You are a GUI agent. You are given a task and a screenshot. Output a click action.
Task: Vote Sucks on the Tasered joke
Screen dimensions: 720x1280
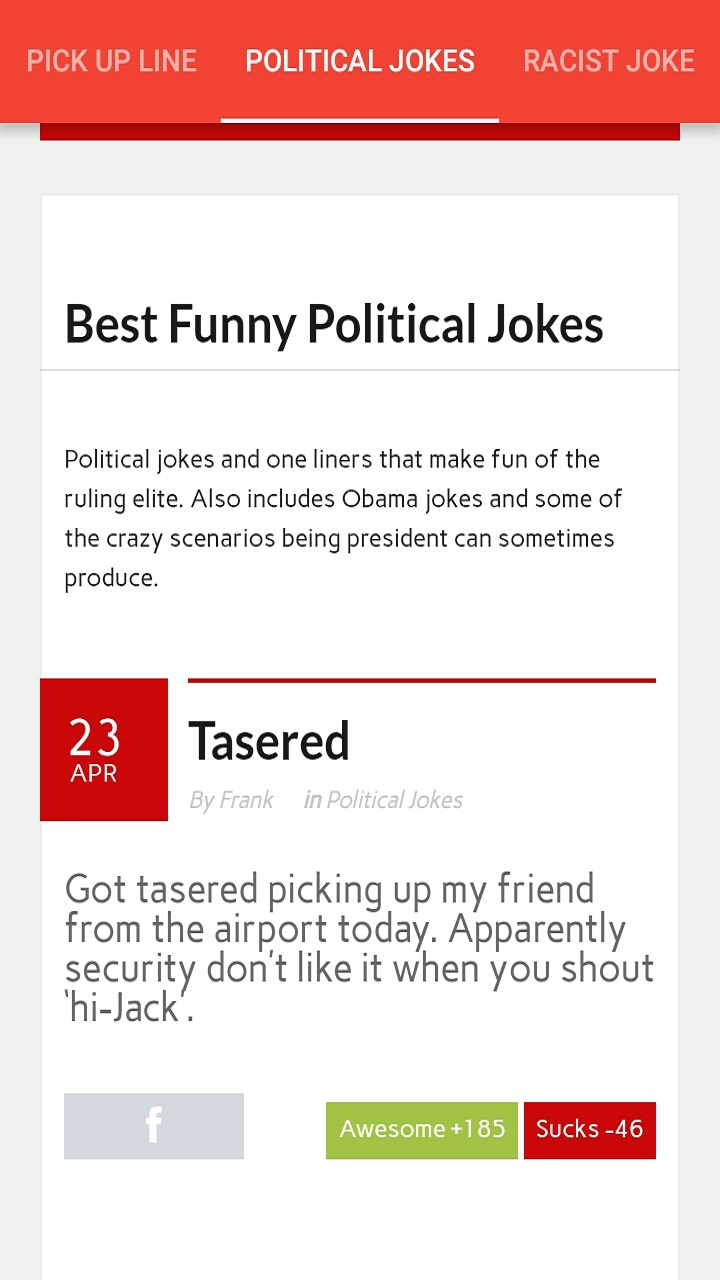(x=590, y=1130)
